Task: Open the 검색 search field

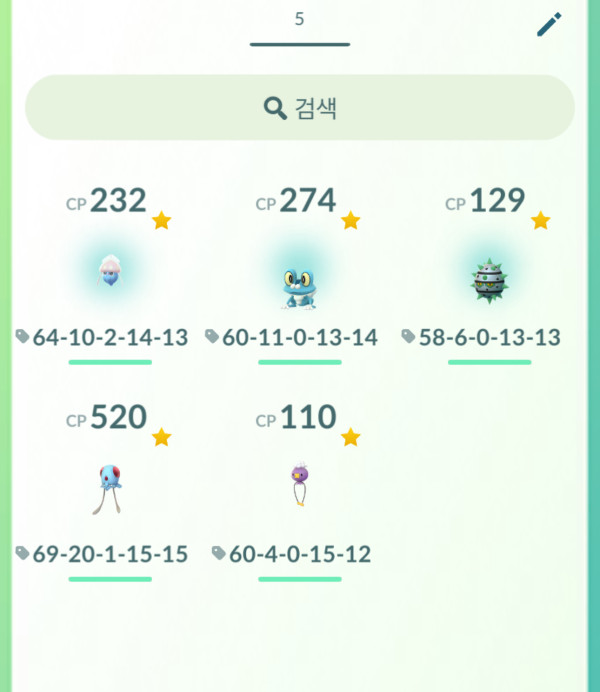Action: pos(300,107)
